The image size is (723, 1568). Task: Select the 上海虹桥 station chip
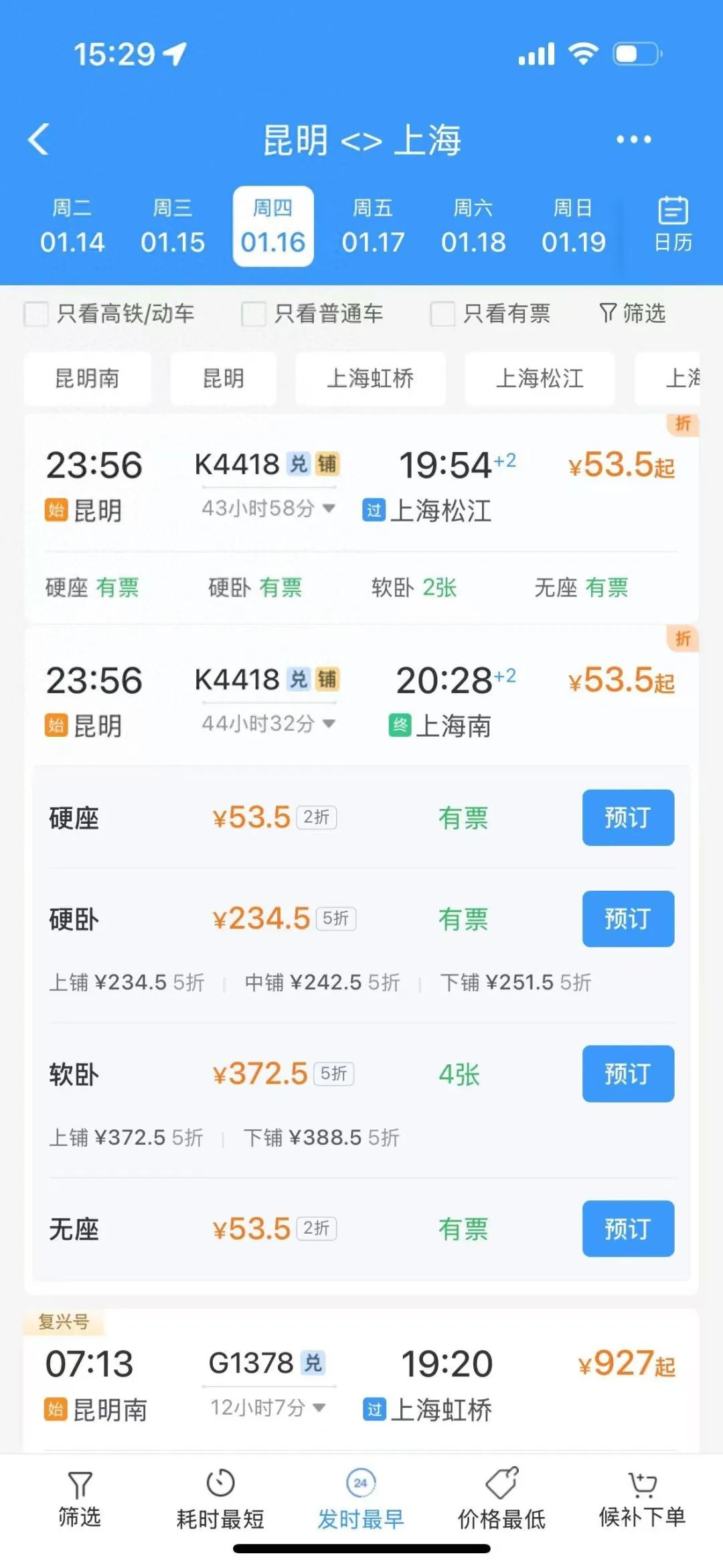click(x=370, y=378)
